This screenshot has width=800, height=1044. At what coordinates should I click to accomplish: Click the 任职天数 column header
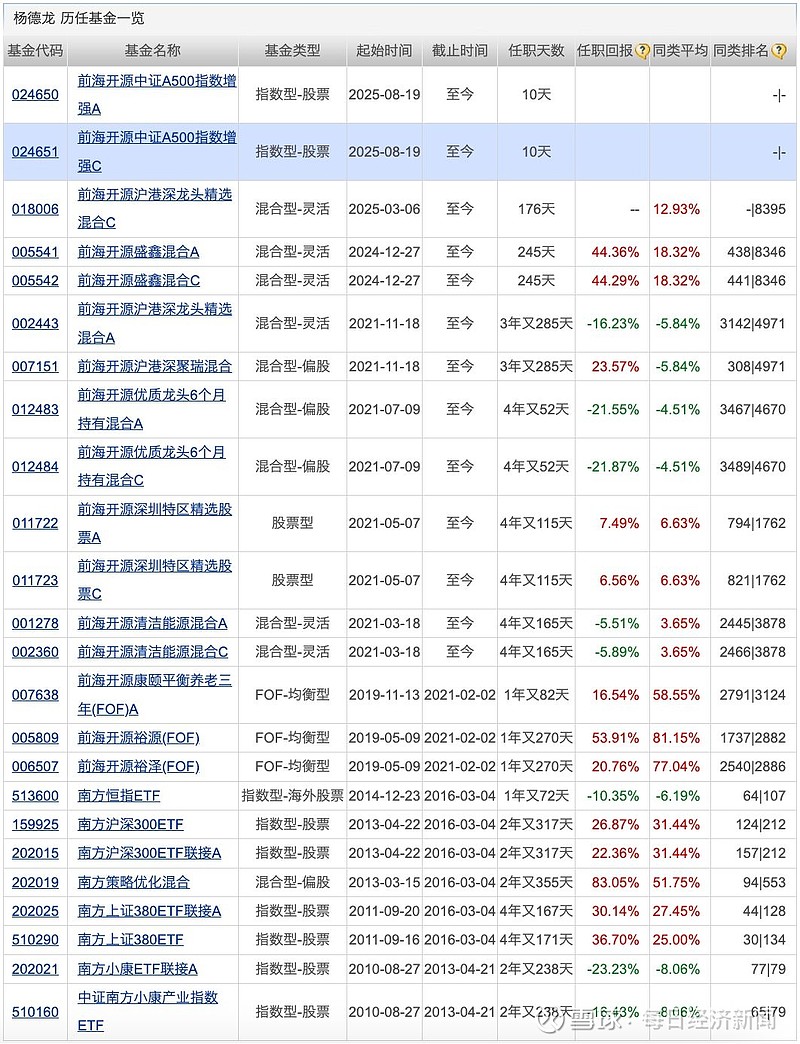535,51
